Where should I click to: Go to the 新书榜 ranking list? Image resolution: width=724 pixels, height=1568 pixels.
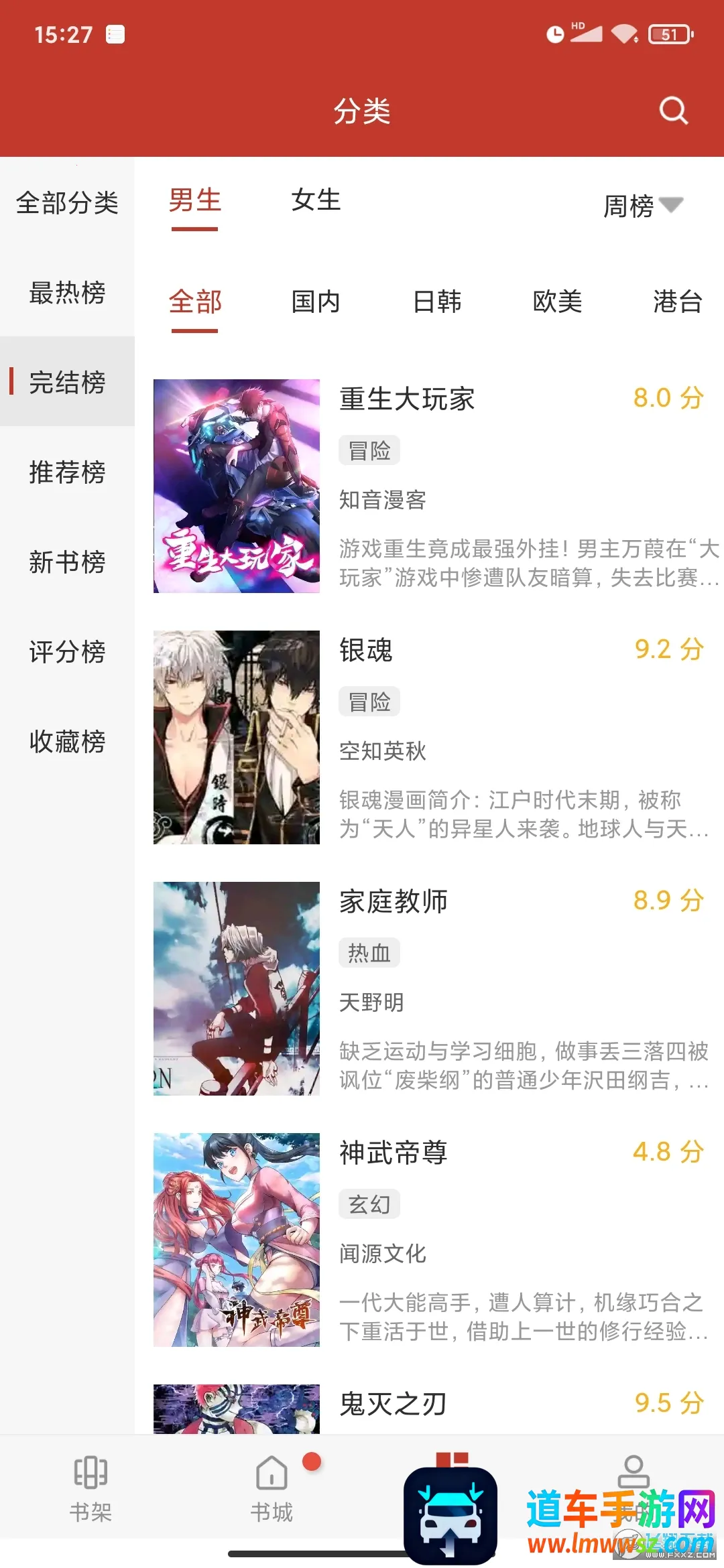[67, 562]
